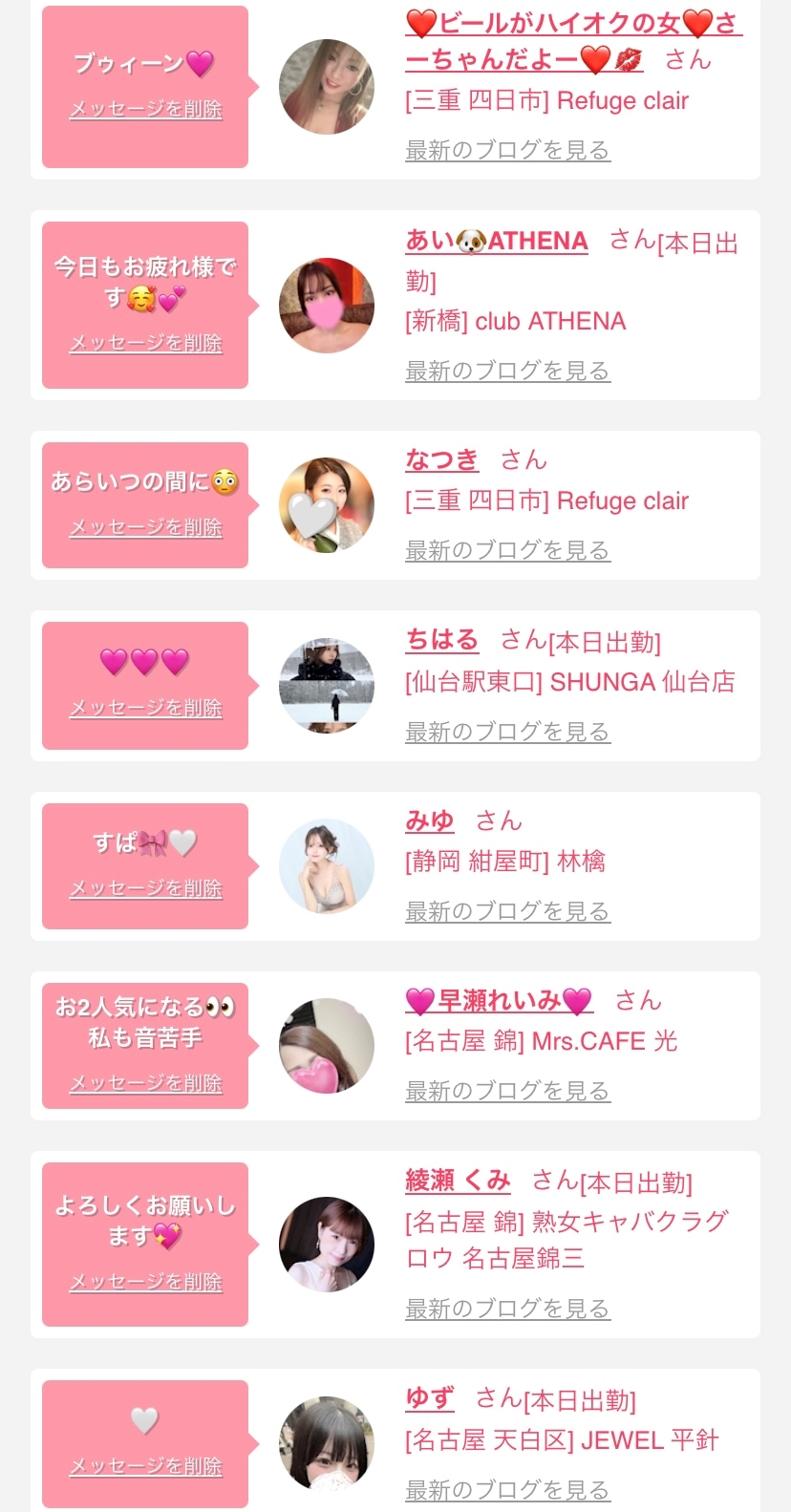Open みゆ's profile link
Viewport: 791px width, 1512px height.
(429, 820)
